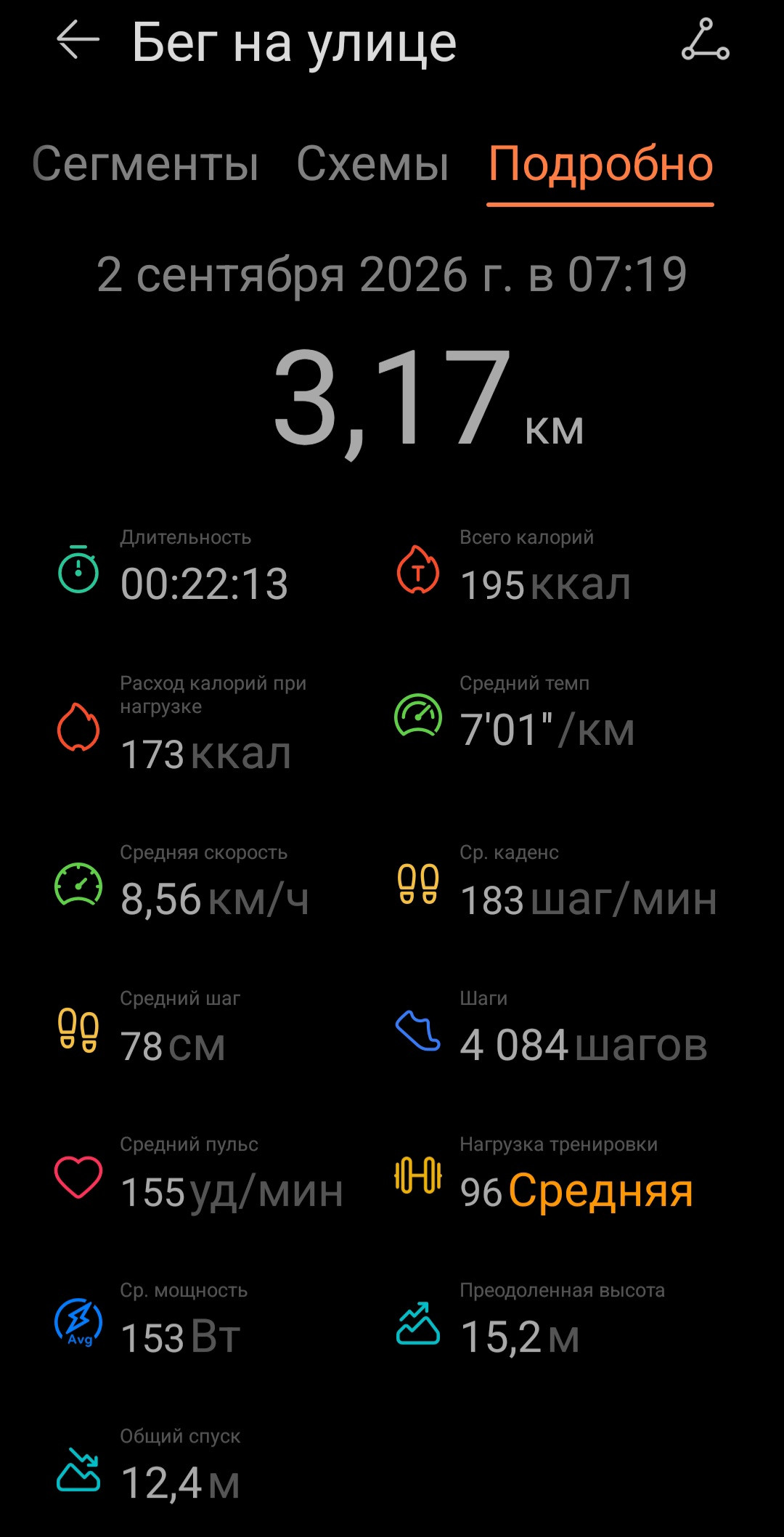Go back using the arrow icon

coord(78,39)
